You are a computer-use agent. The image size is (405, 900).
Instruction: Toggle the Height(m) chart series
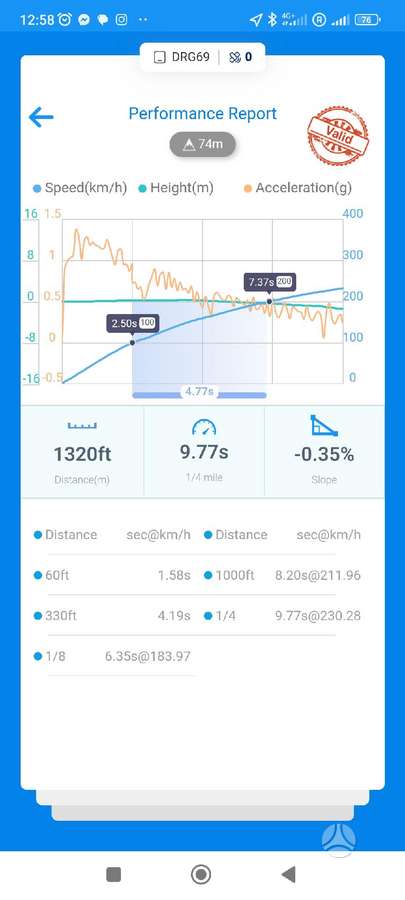tap(176, 188)
